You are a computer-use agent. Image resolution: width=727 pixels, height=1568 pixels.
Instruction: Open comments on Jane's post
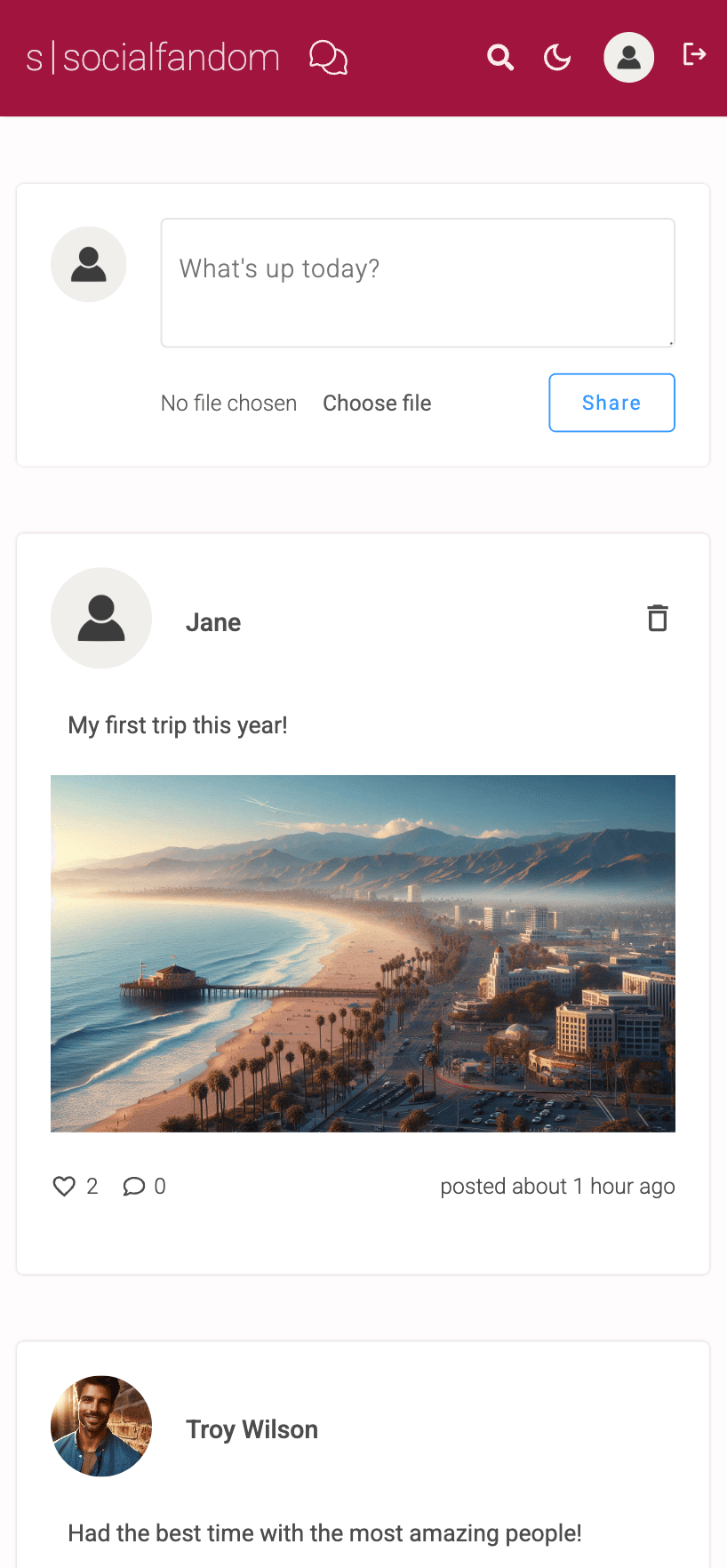(134, 1187)
